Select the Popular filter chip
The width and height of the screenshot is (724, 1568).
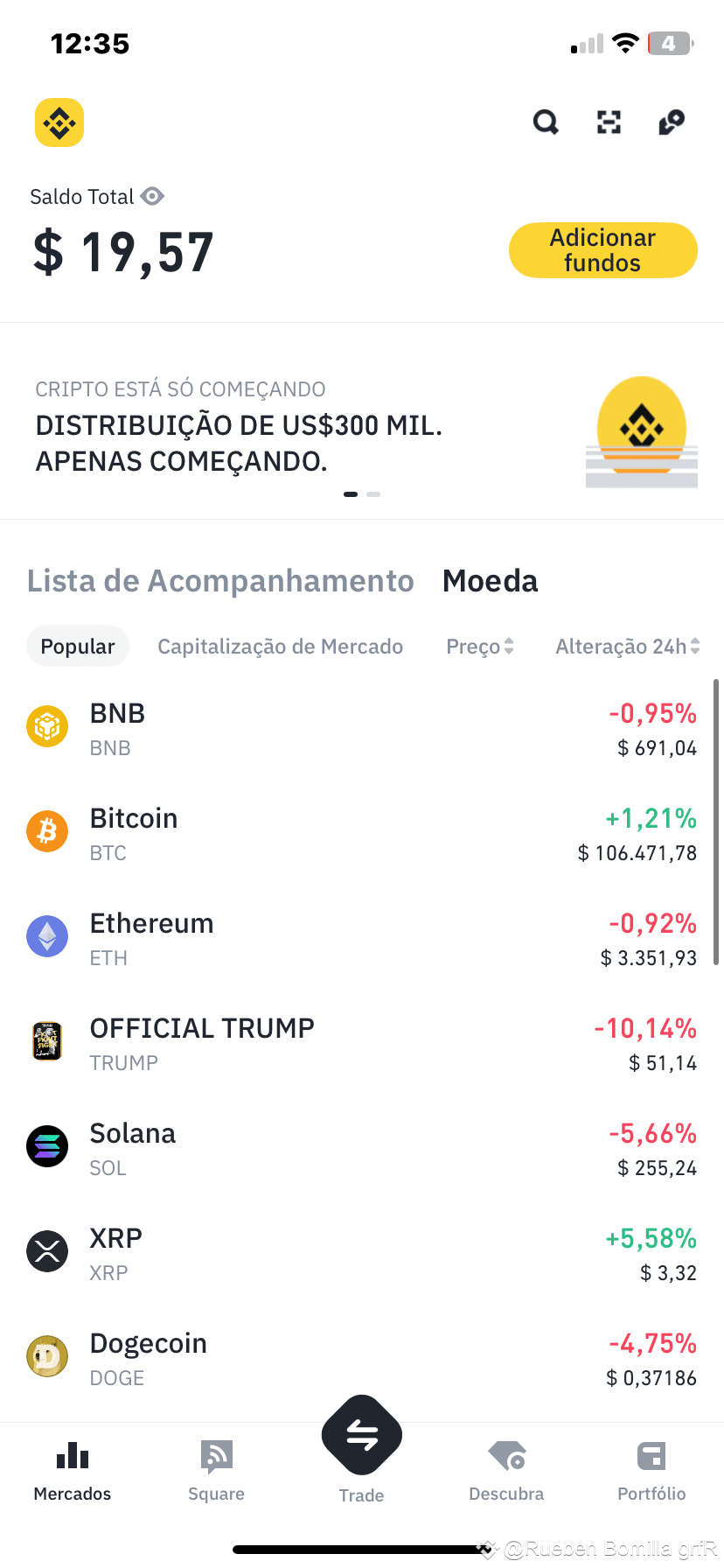78,647
